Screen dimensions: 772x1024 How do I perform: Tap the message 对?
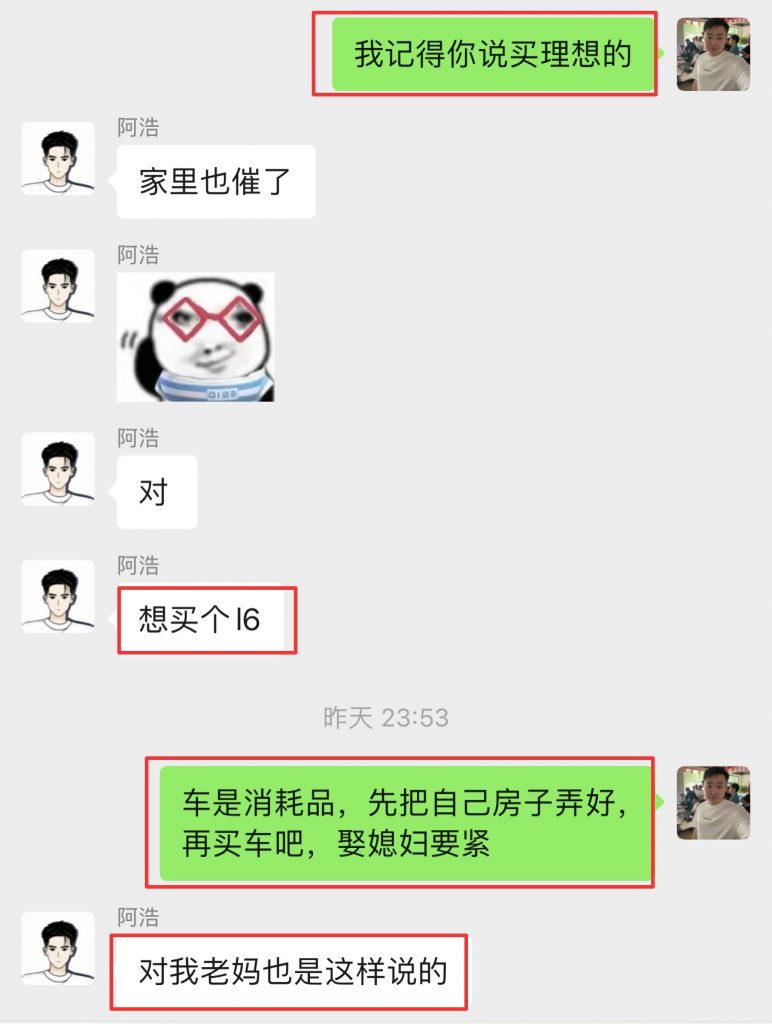point(156,491)
